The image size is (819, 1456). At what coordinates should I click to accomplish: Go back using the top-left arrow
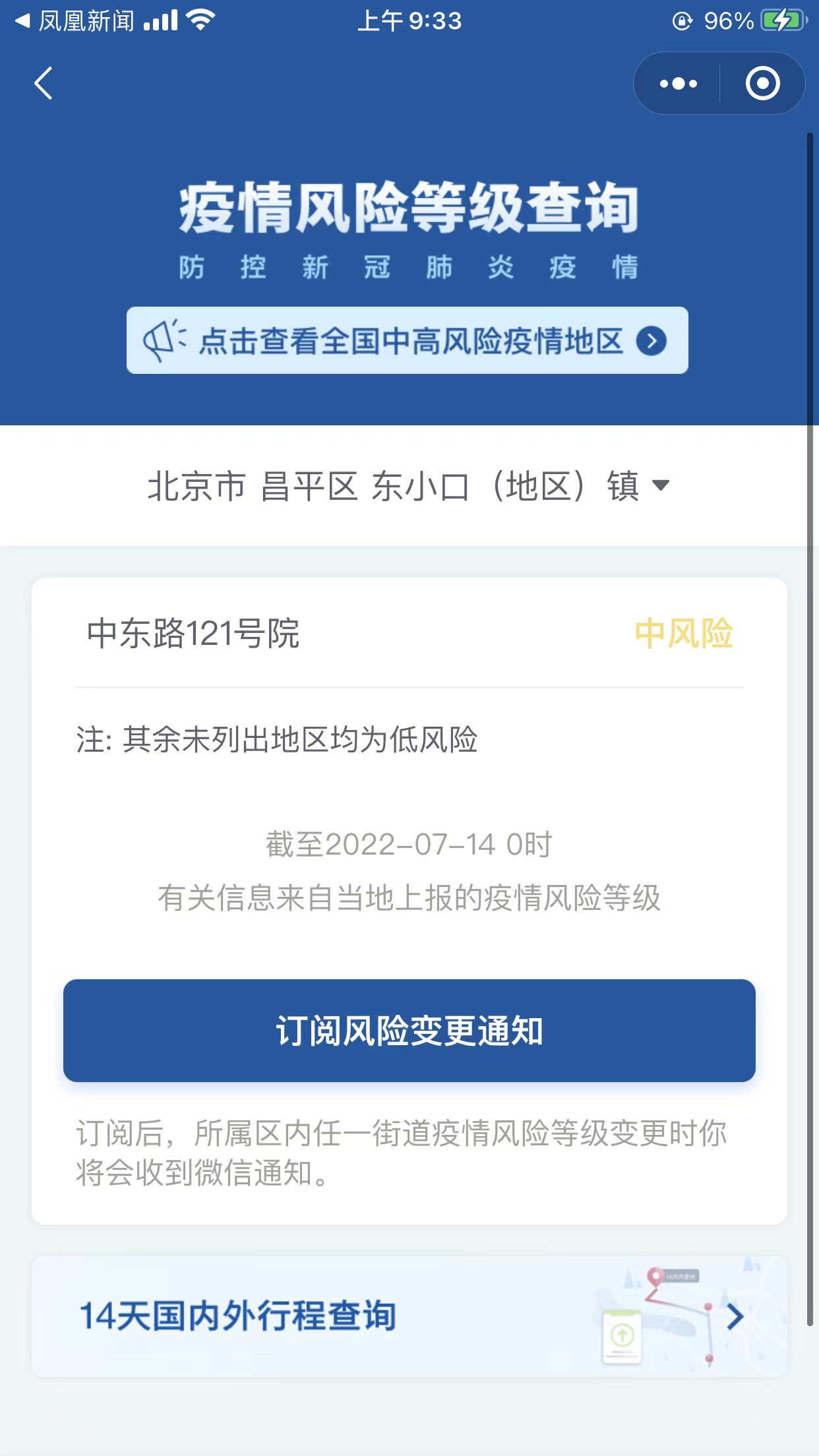point(44,84)
